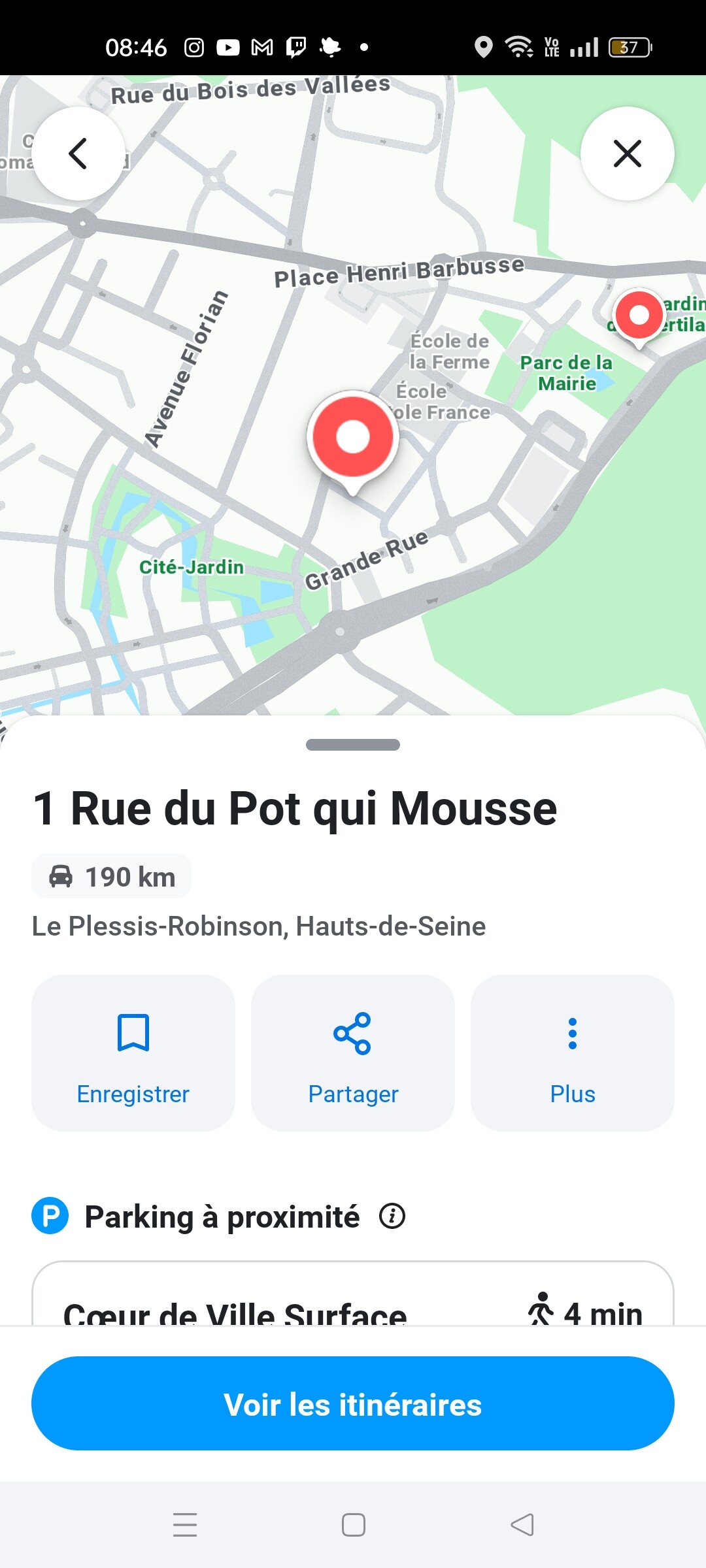The height and width of the screenshot is (1568, 706).
Task: Show info about Parking à proximité
Action: coord(392,1217)
